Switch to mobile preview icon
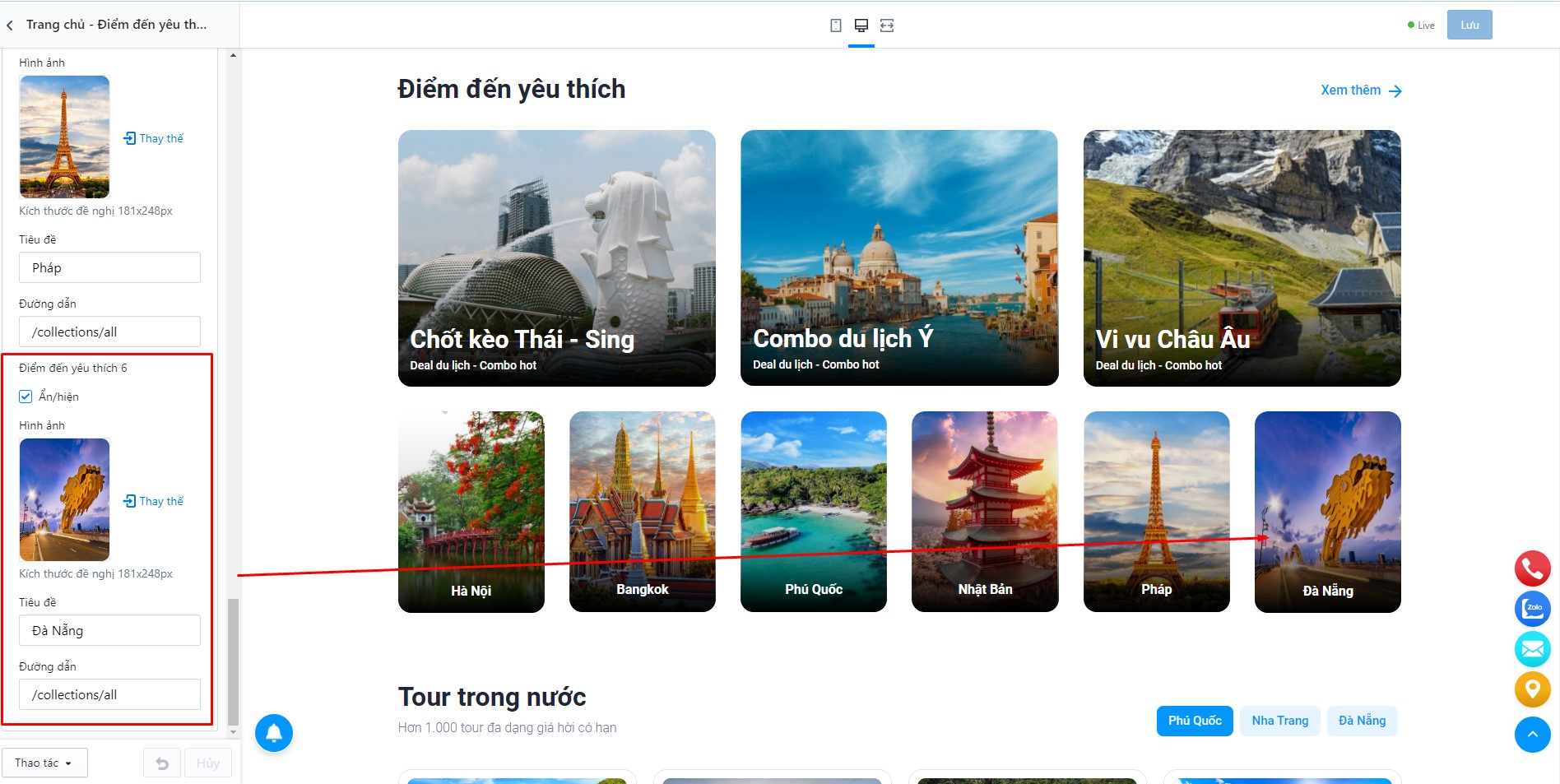 coord(836,26)
